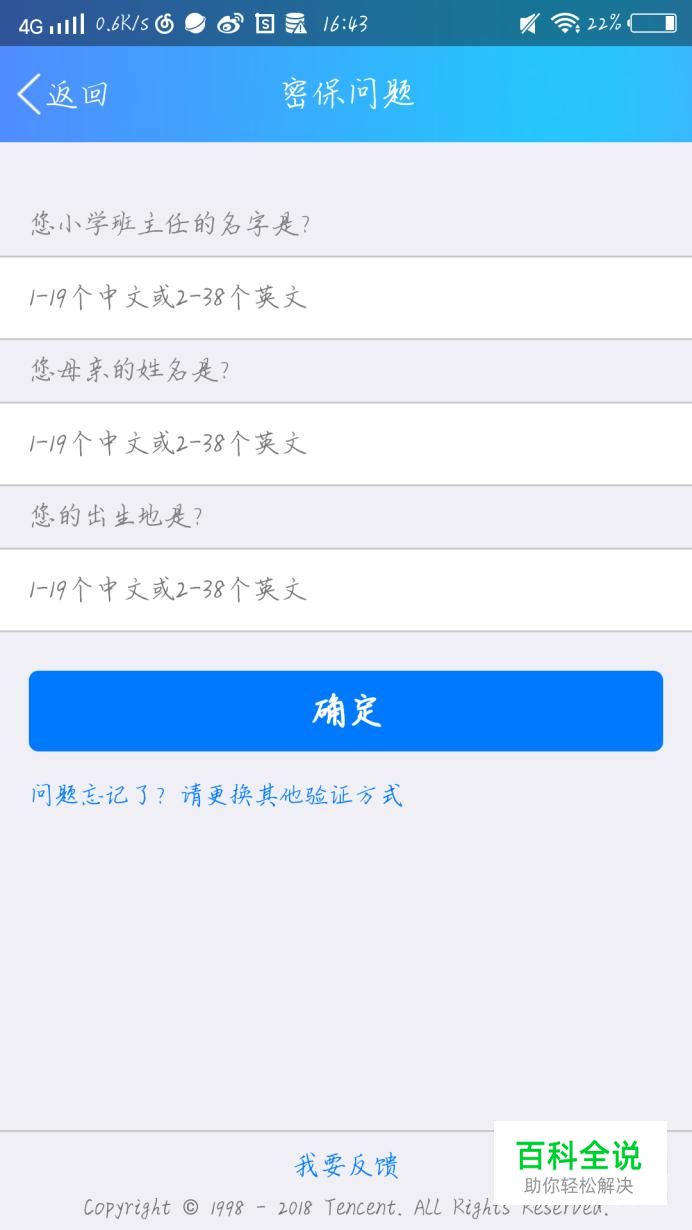692x1230 pixels.
Task: Focus the answer field for 您母亲的姓名是
Action: pyautogui.click(x=346, y=444)
